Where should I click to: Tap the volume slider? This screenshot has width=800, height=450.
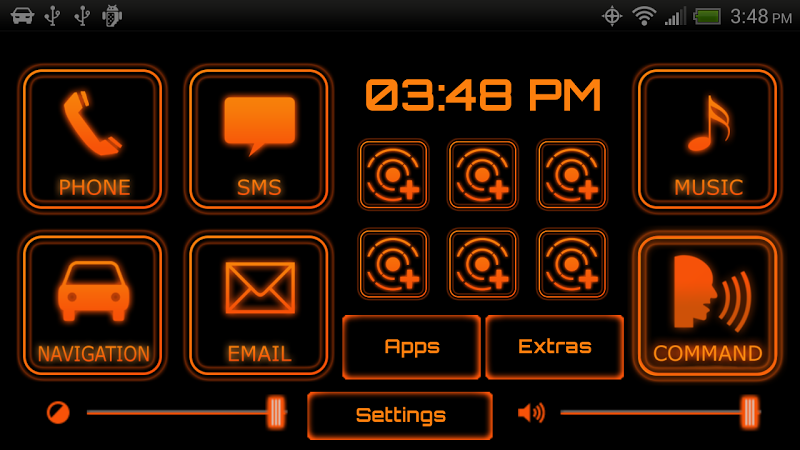pyautogui.click(x=655, y=412)
